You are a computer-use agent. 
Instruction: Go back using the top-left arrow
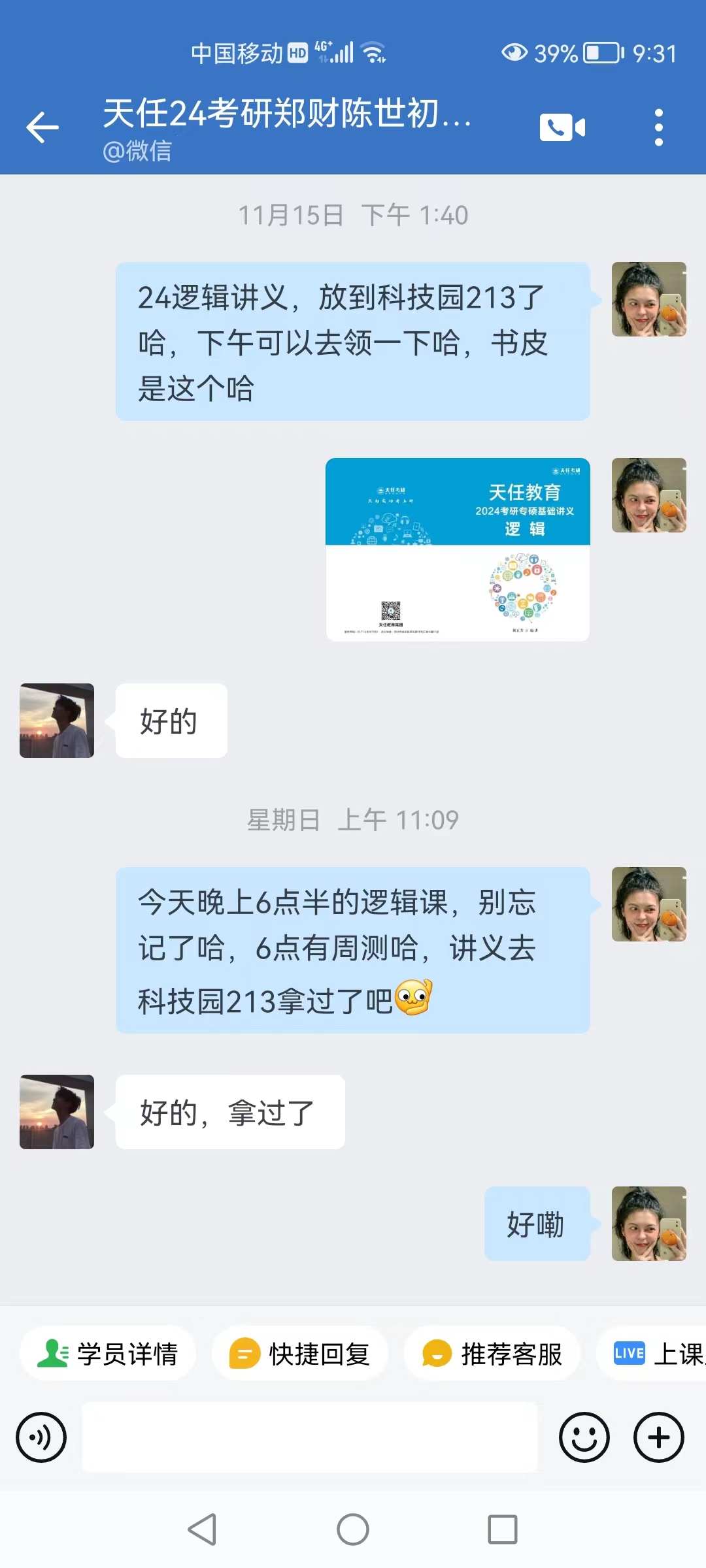42,127
